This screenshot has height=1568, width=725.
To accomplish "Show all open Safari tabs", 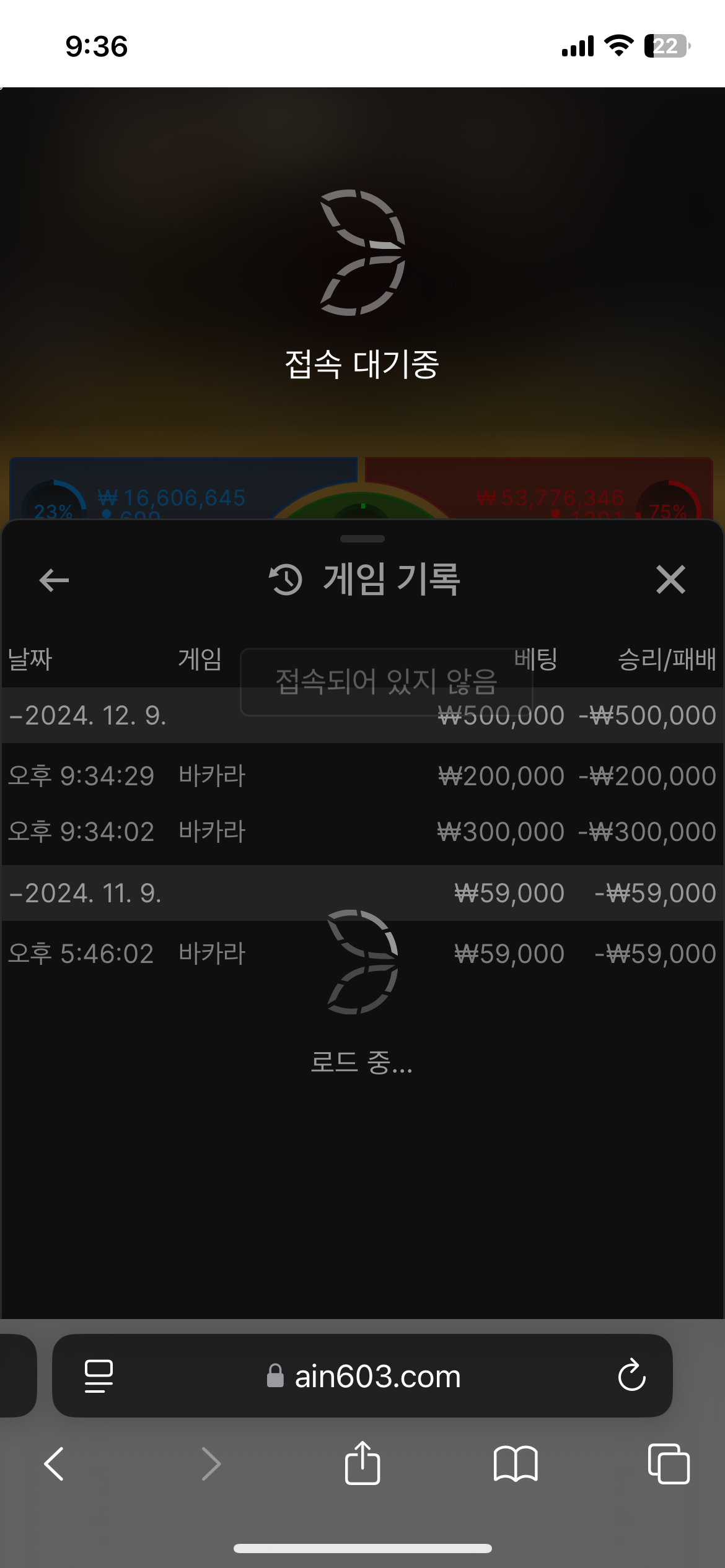I will pyautogui.click(x=669, y=1464).
